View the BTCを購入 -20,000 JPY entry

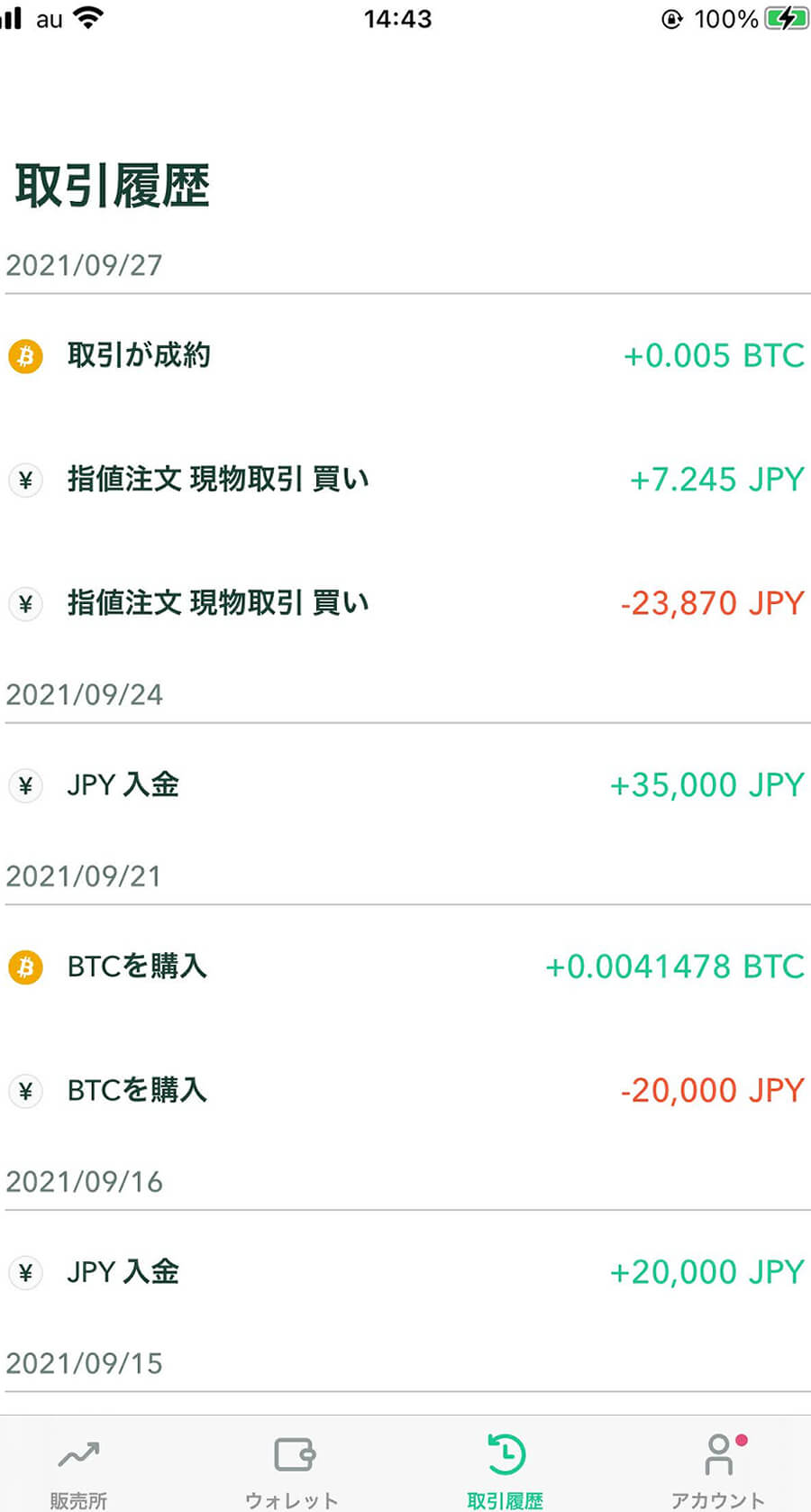[x=405, y=1090]
